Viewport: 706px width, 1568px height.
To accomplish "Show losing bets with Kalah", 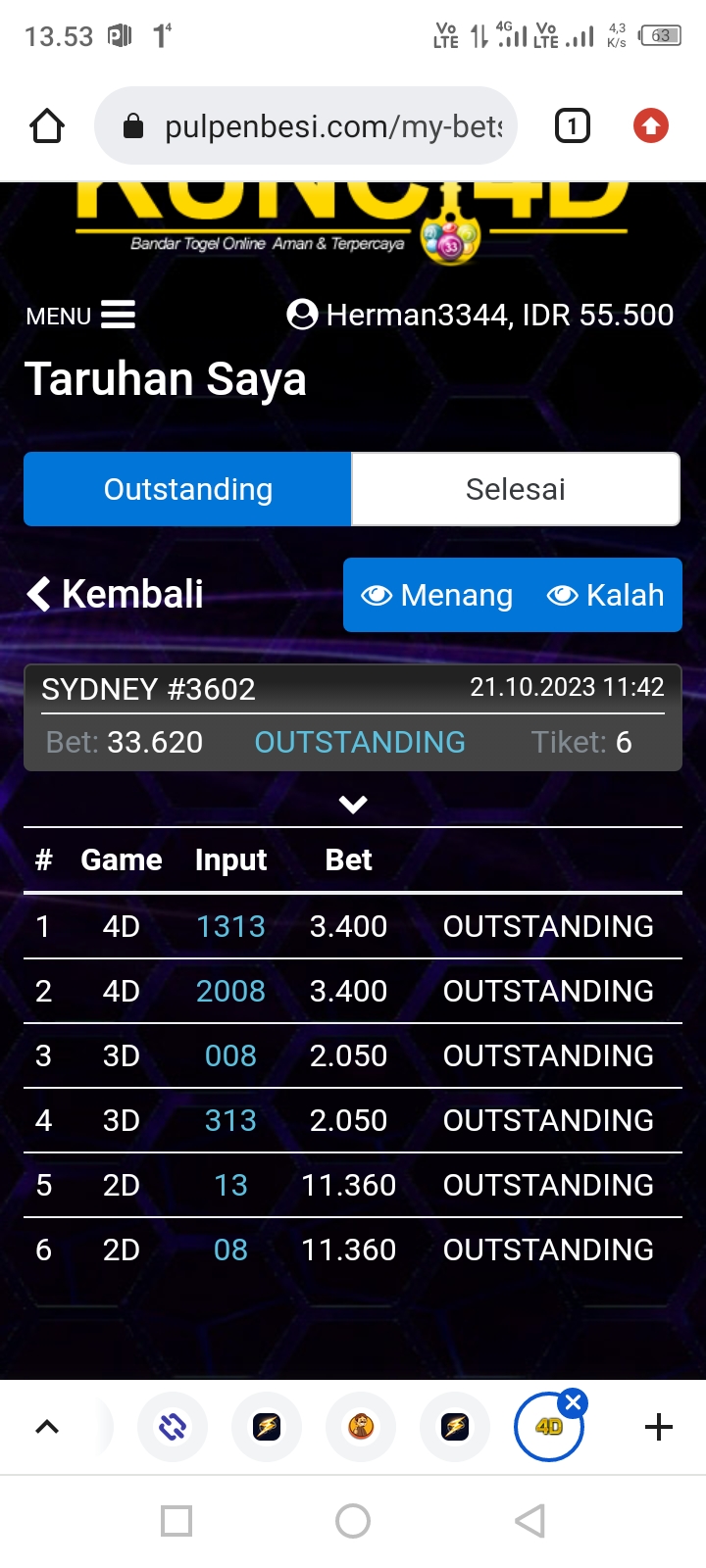I will pos(606,595).
